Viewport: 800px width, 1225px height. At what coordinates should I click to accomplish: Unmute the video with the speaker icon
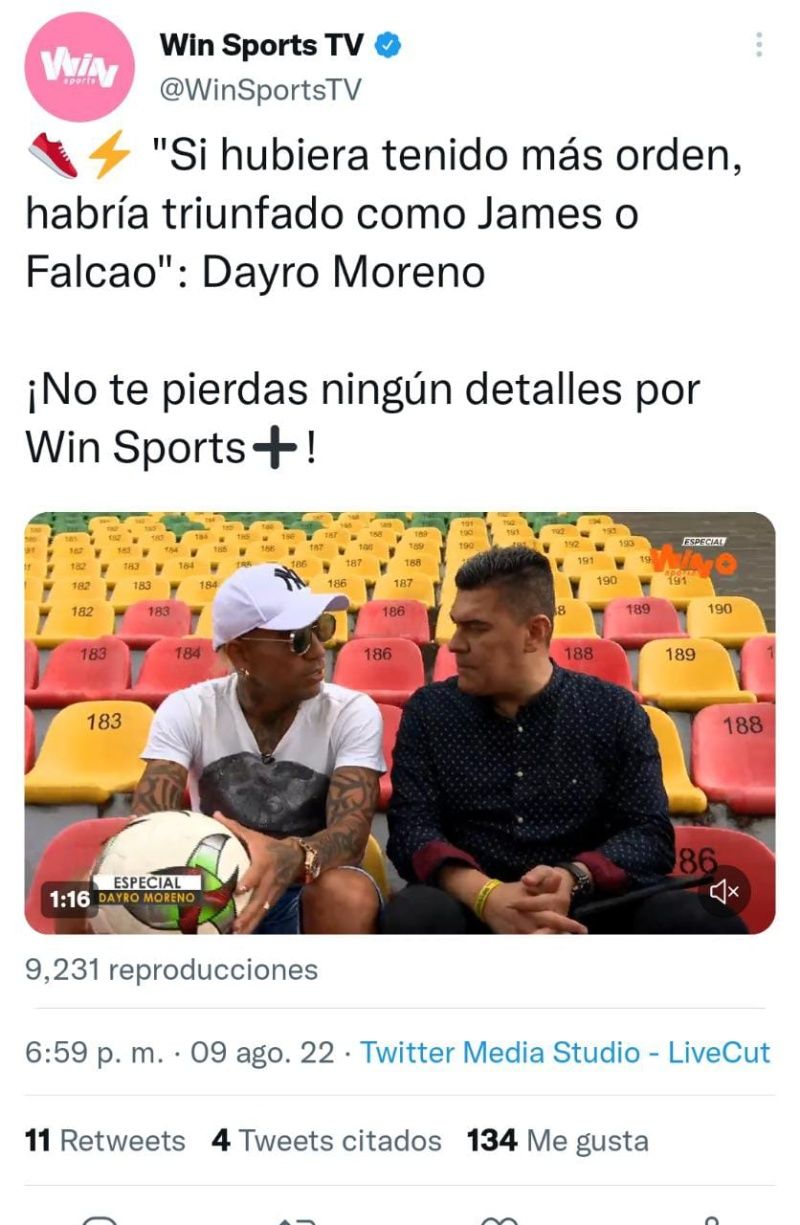724,892
